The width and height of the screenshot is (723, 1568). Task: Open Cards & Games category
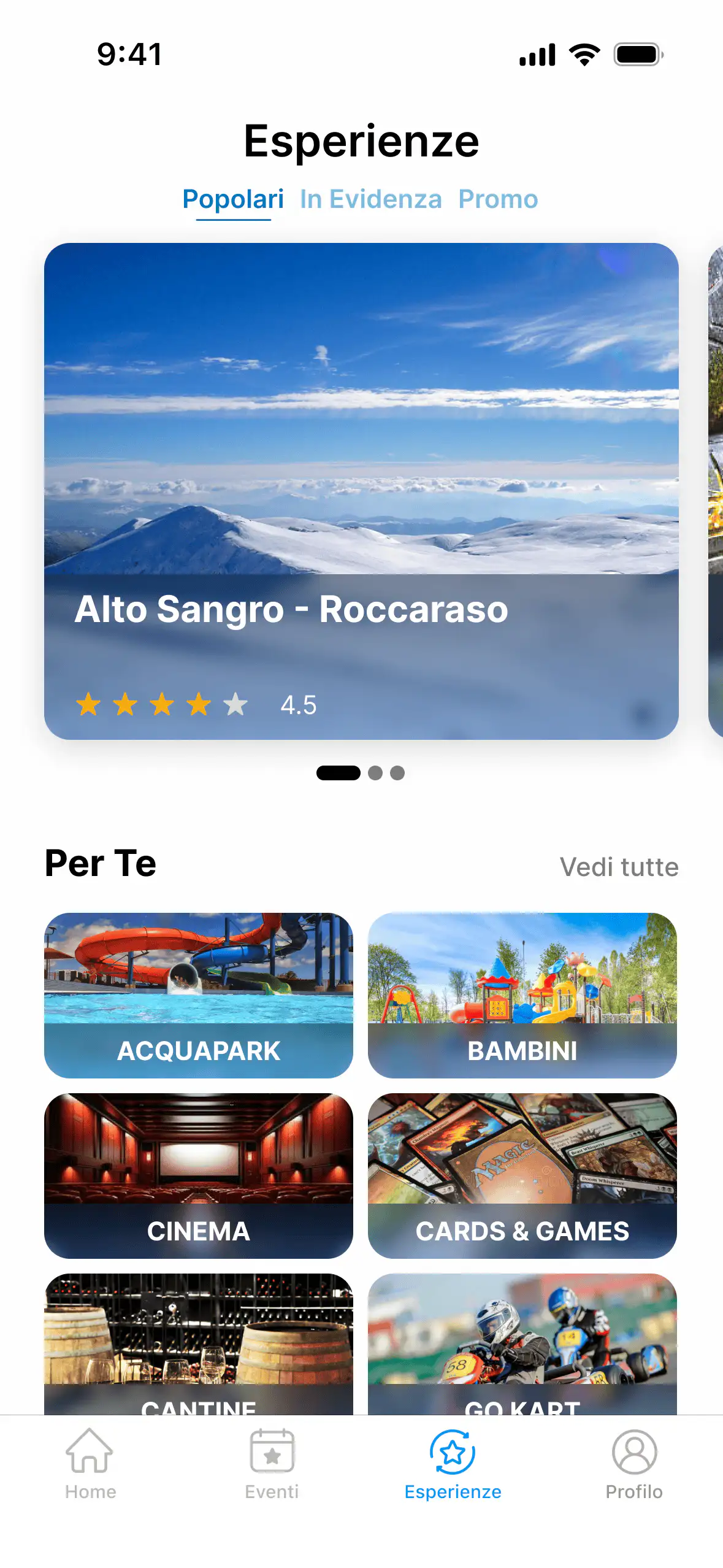pyautogui.click(x=522, y=1175)
